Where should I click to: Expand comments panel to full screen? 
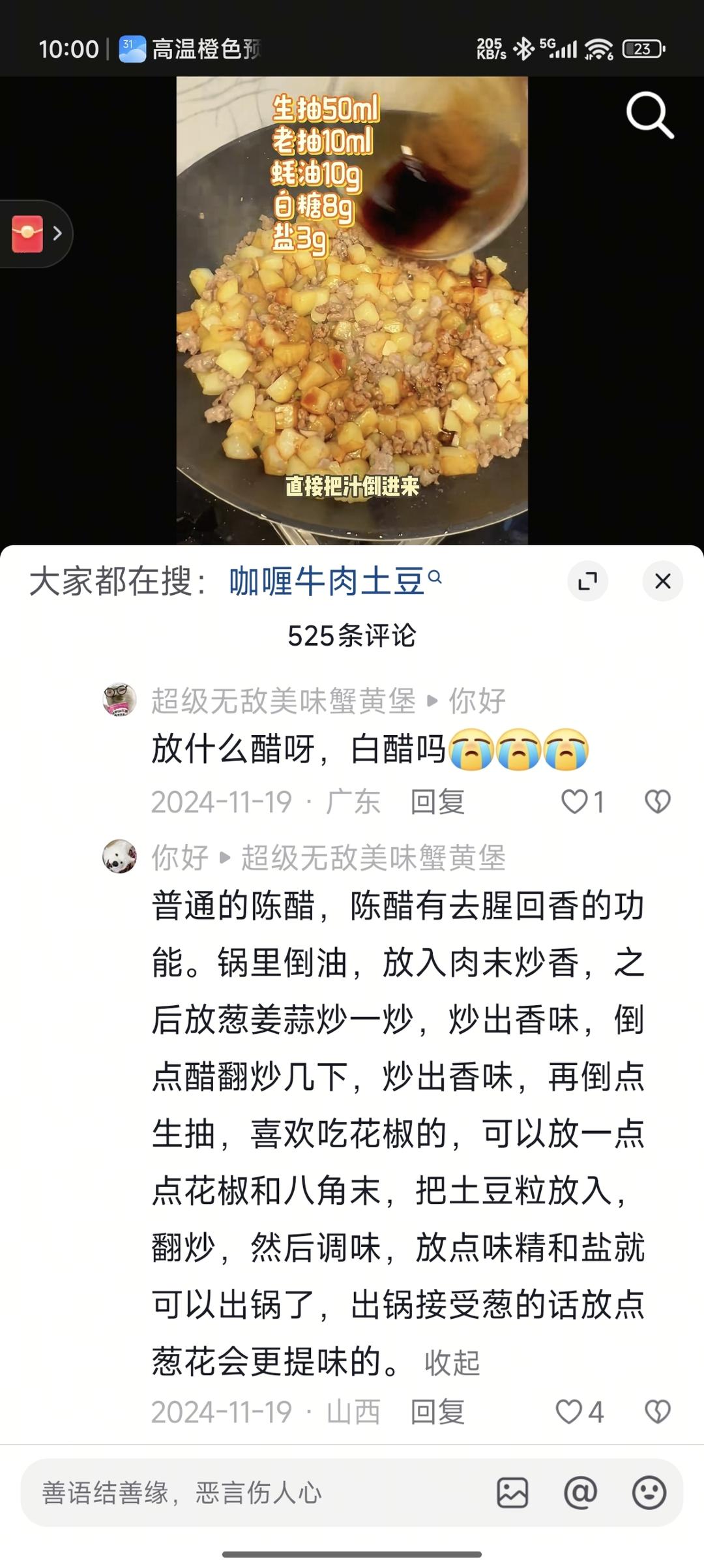[x=587, y=581]
